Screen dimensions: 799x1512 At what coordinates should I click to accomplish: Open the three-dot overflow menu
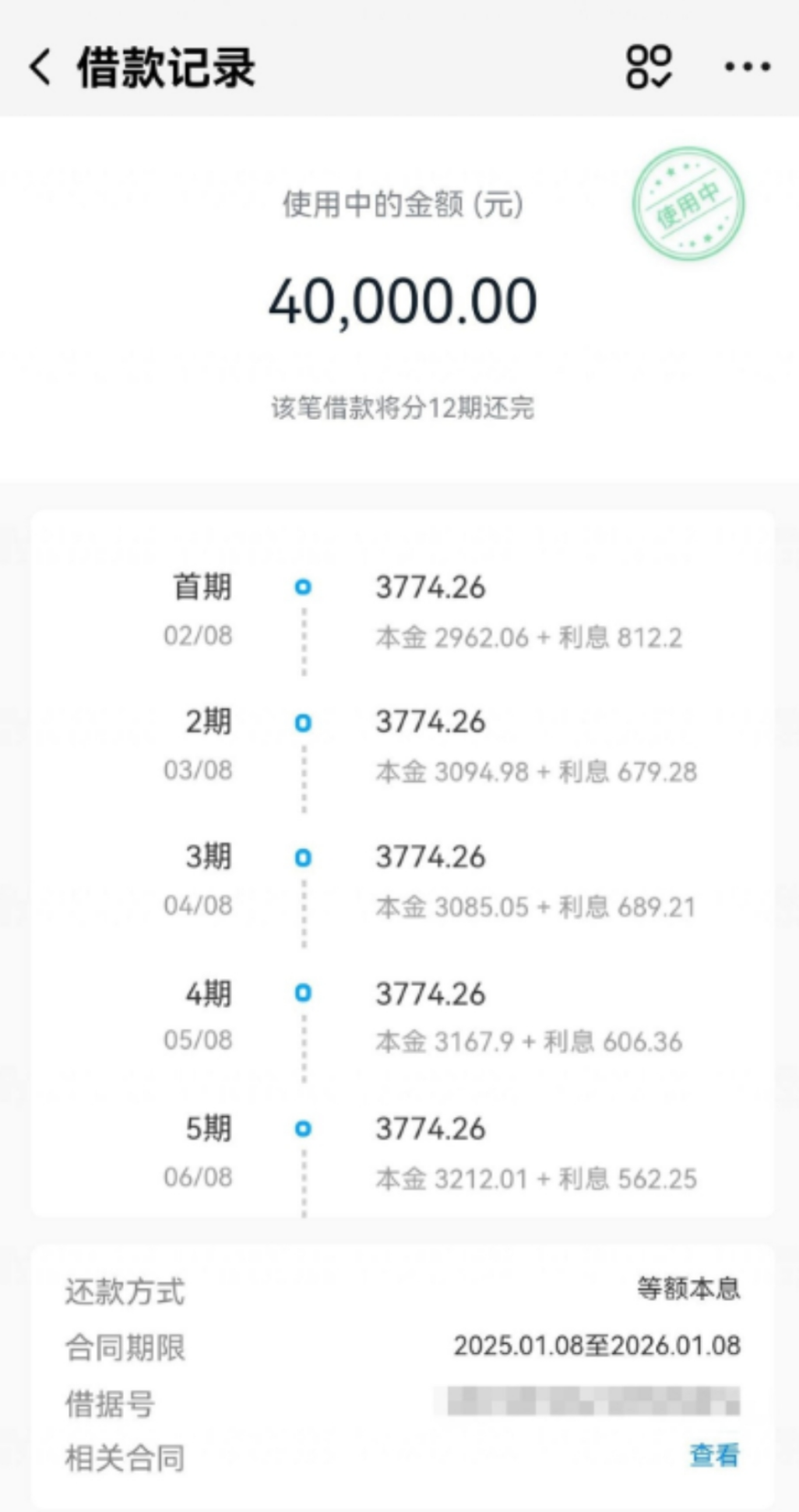[x=747, y=67]
